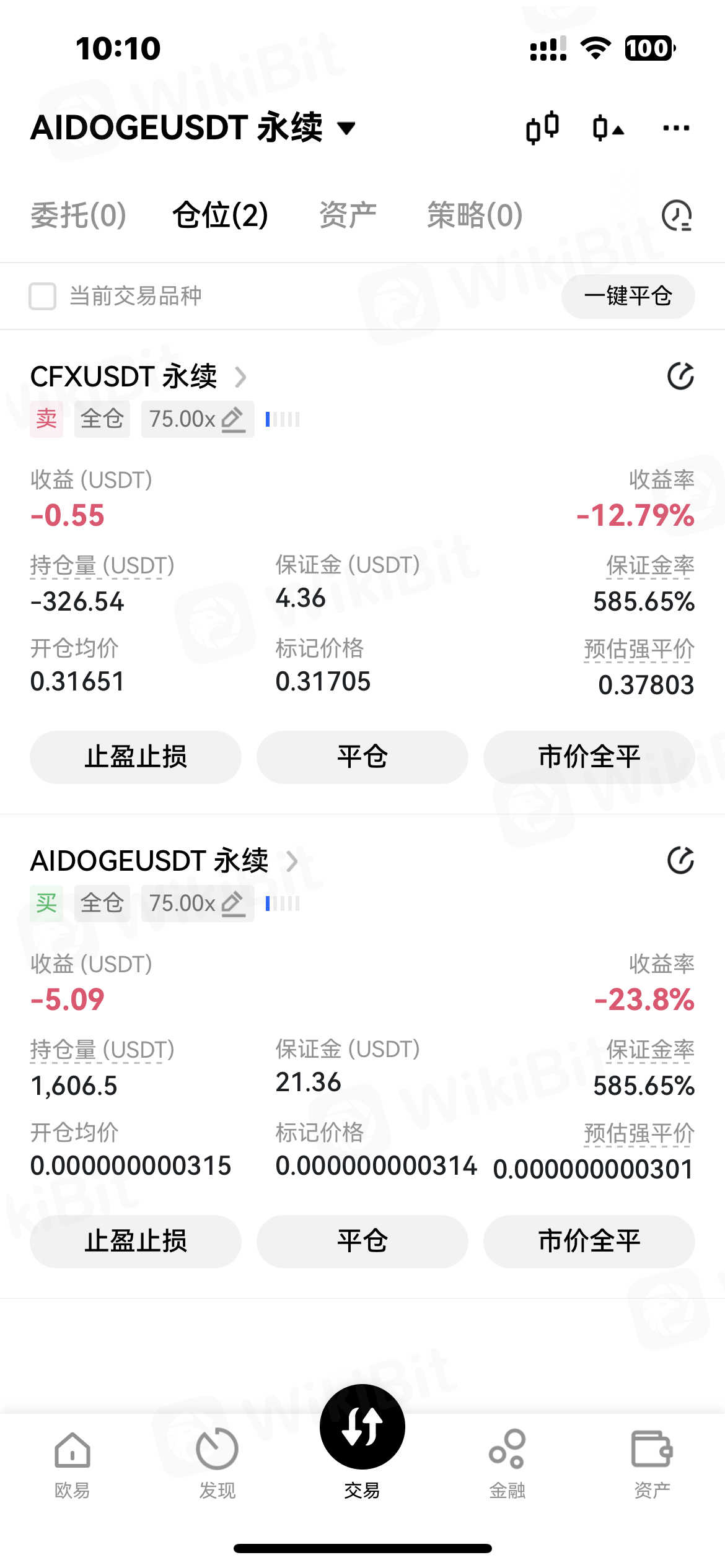Open the three-dot overflow menu
Viewport: 725px width, 1568px height.
tap(675, 128)
